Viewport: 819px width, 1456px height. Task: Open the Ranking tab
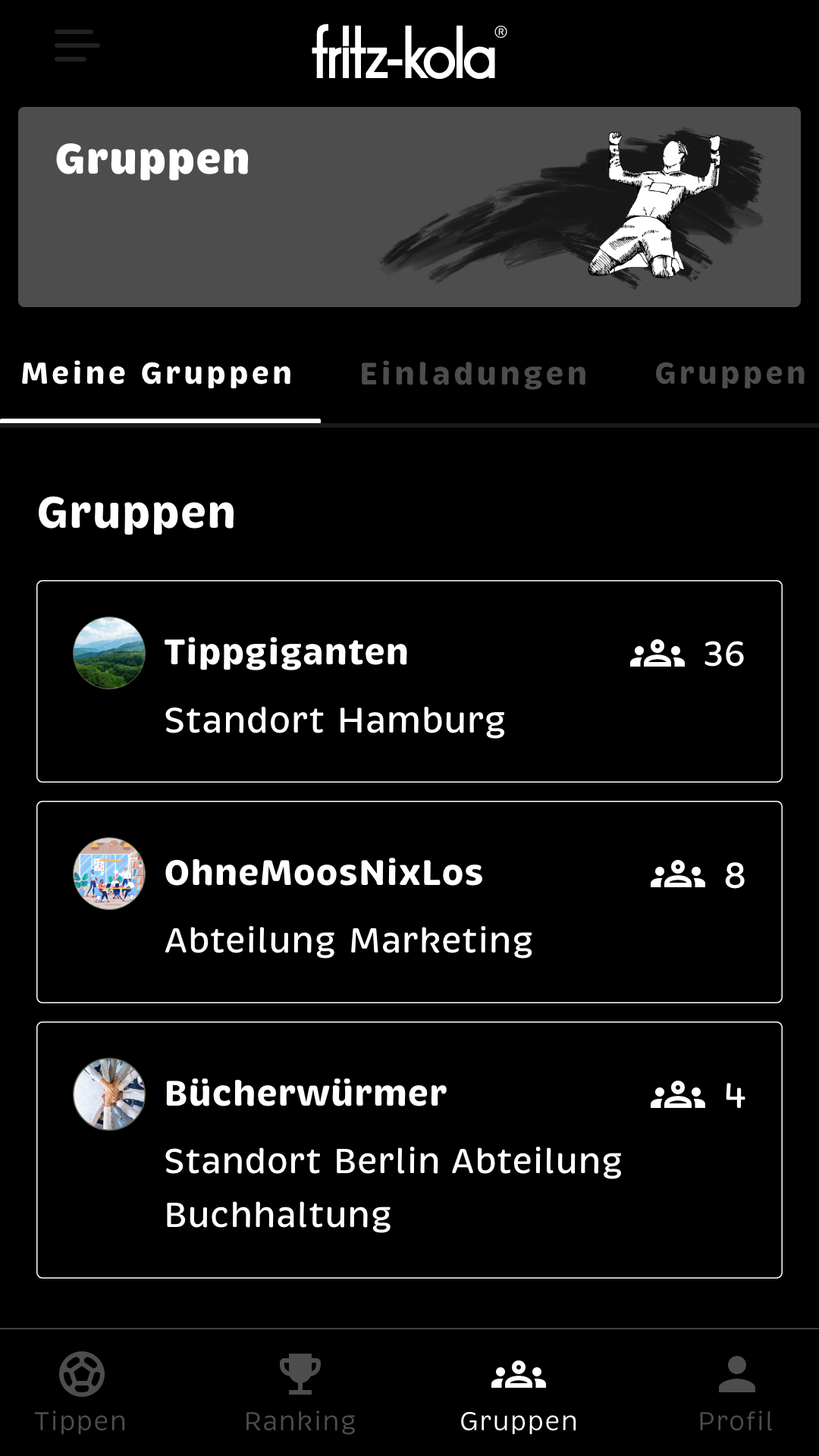(300, 1393)
